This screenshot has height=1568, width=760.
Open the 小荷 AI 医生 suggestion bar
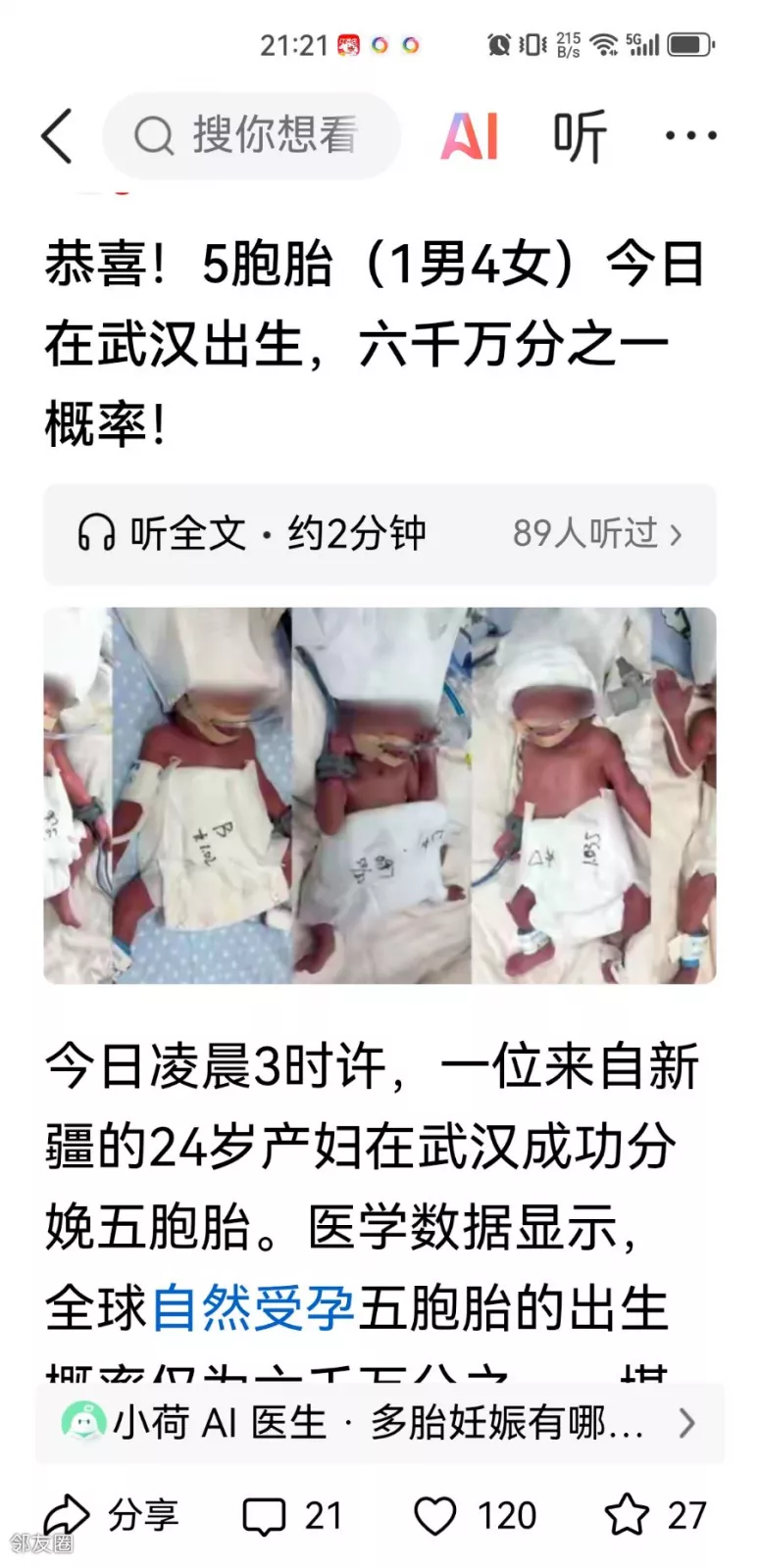click(380, 1422)
